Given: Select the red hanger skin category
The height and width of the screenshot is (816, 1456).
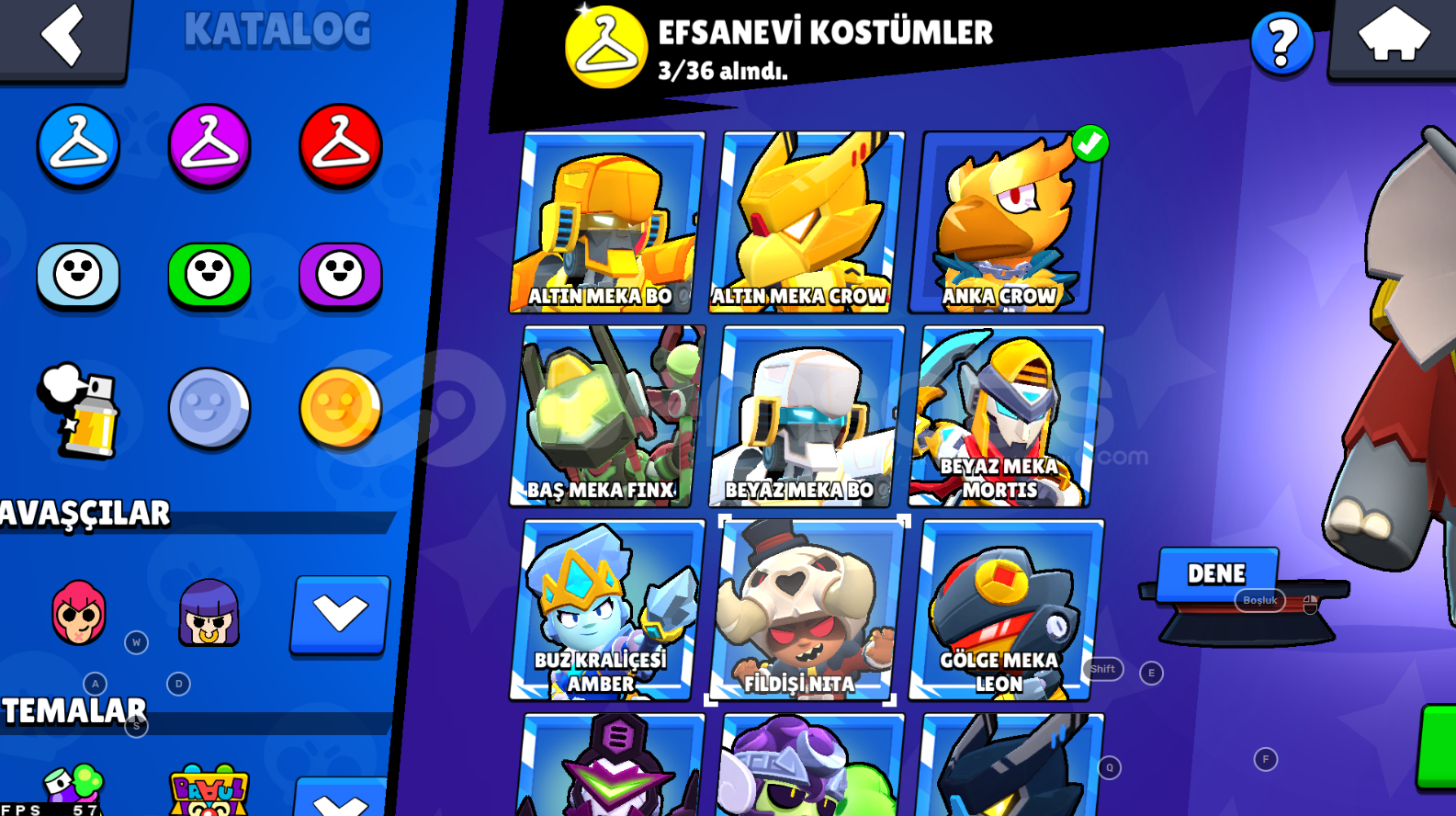Looking at the screenshot, I should (x=341, y=145).
